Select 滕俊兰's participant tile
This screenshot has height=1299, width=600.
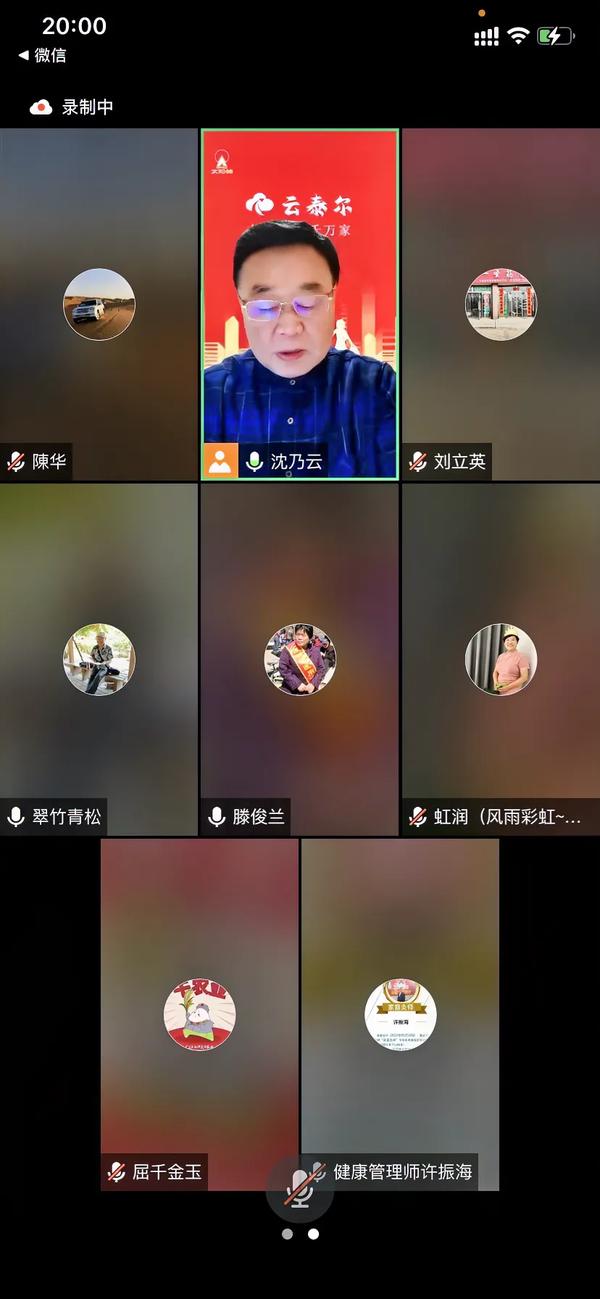point(300,659)
